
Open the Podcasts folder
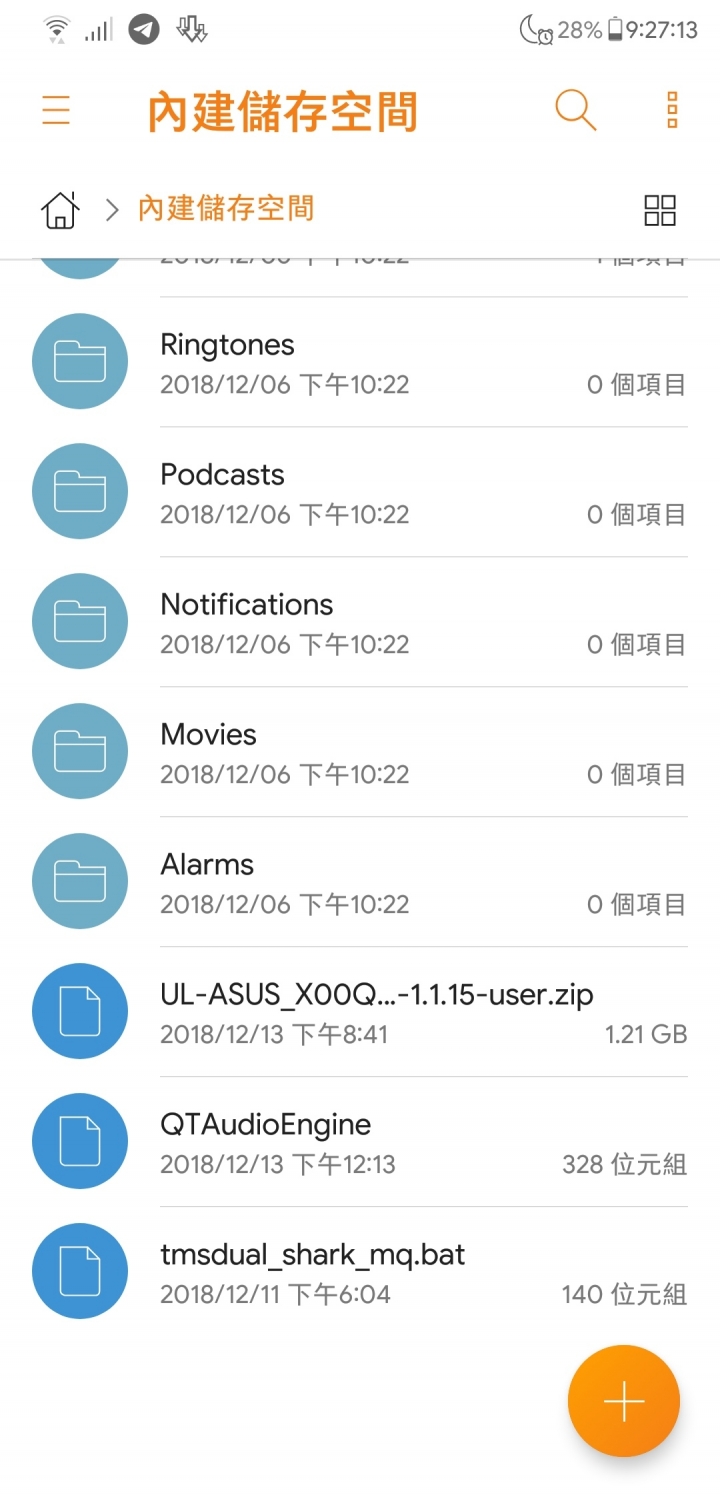(360, 492)
